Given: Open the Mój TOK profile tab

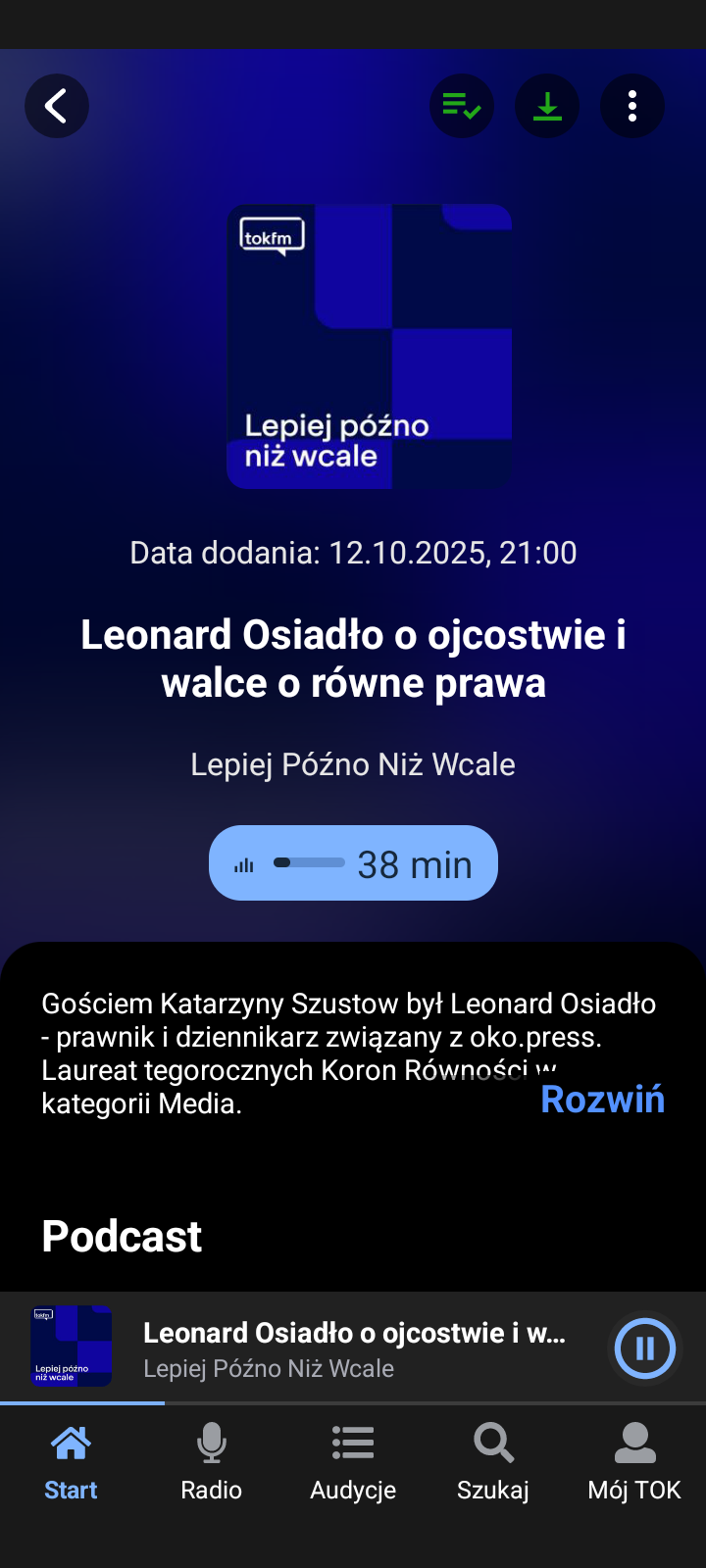Looking at the screenshot, I should [x=634, y=1462].
